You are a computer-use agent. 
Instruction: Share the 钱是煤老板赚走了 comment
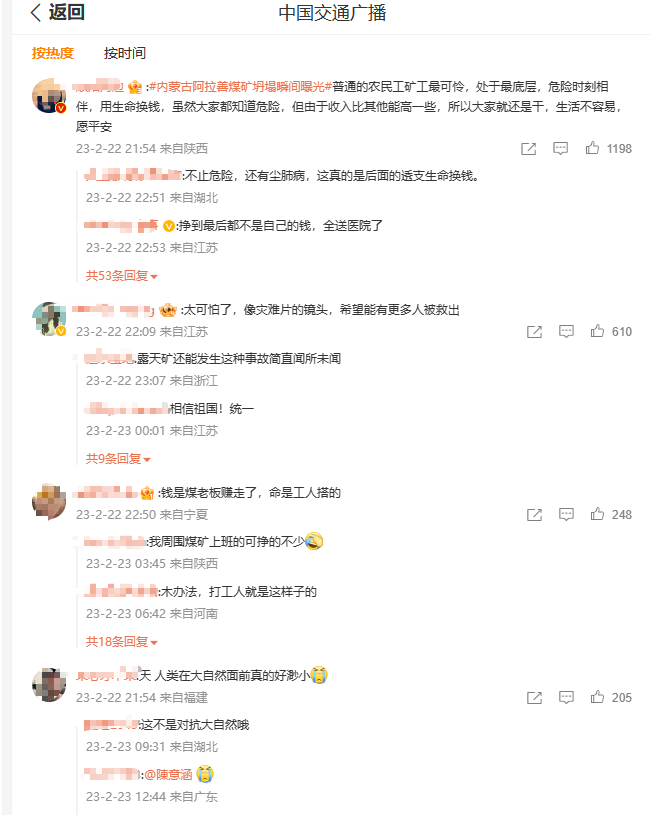(535, 514)
